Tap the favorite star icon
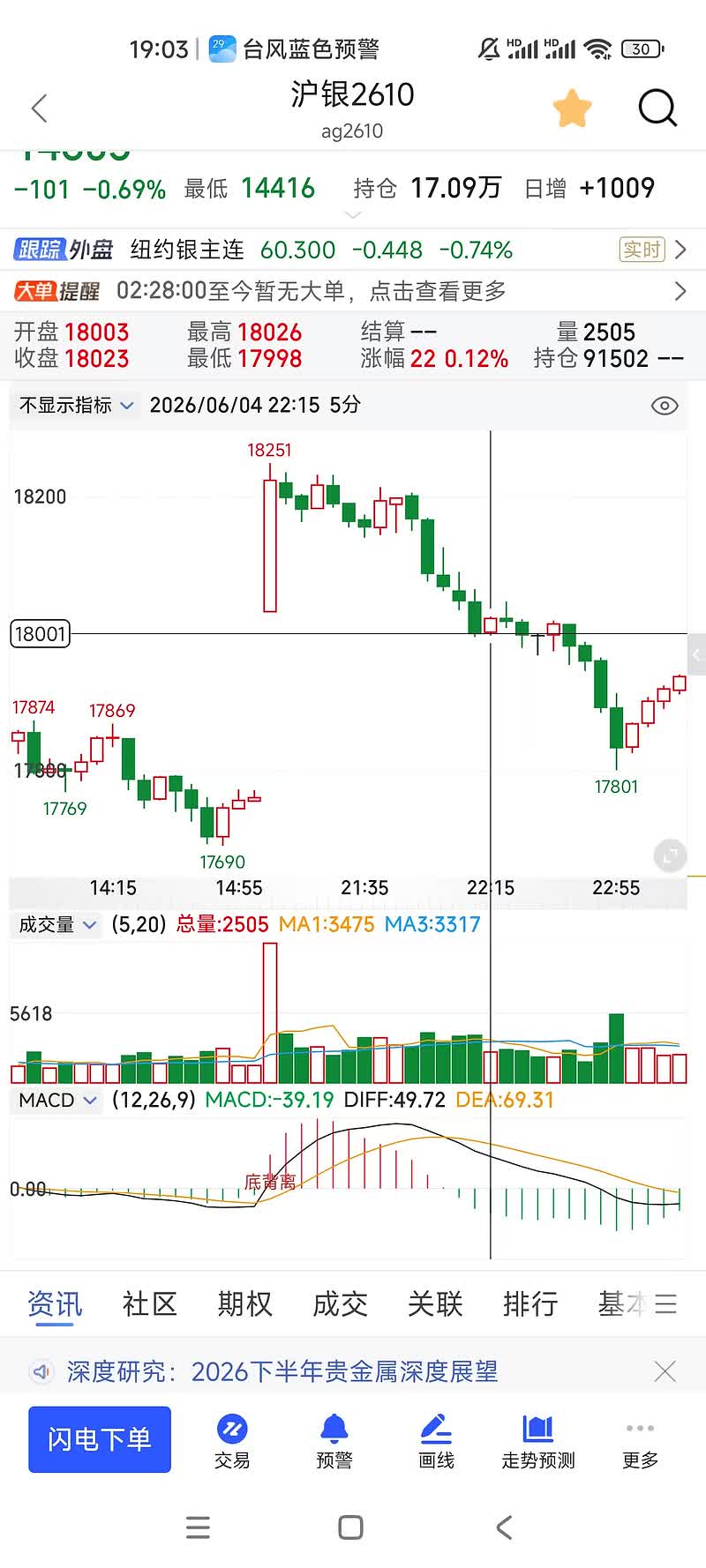The height and width of the screenshot is (1568, 706). [x=572, y=108]
